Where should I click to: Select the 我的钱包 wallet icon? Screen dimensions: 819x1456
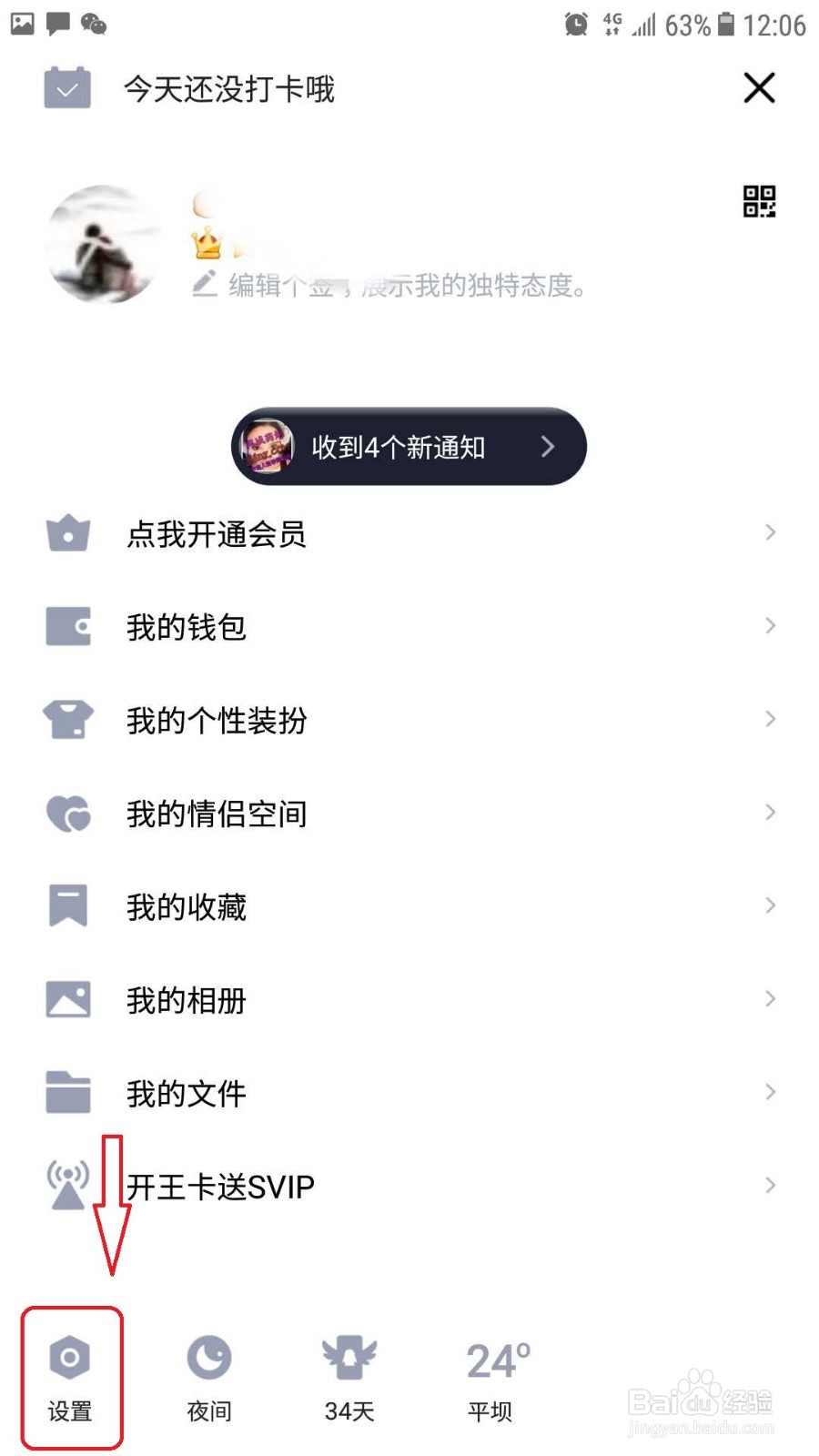click(66, 626)
